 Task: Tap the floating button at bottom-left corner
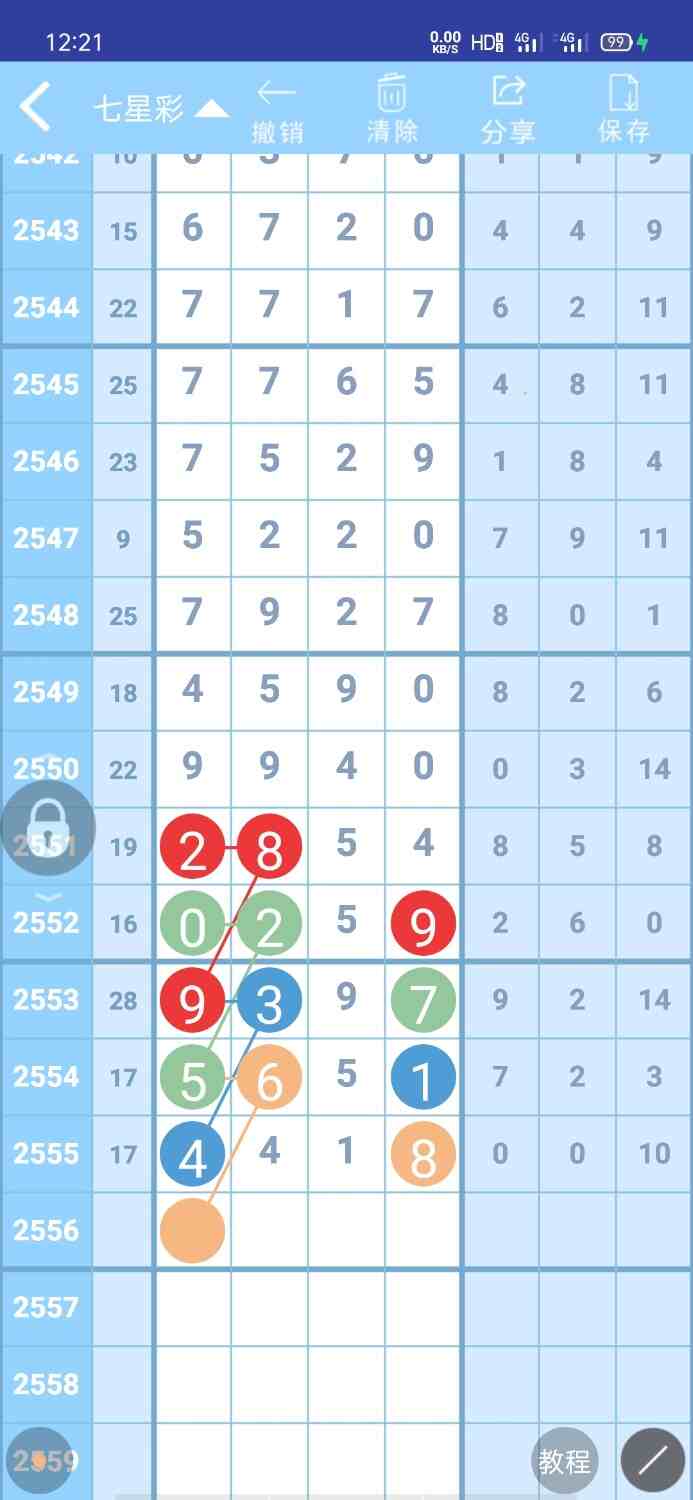[x=38, y=1461]
